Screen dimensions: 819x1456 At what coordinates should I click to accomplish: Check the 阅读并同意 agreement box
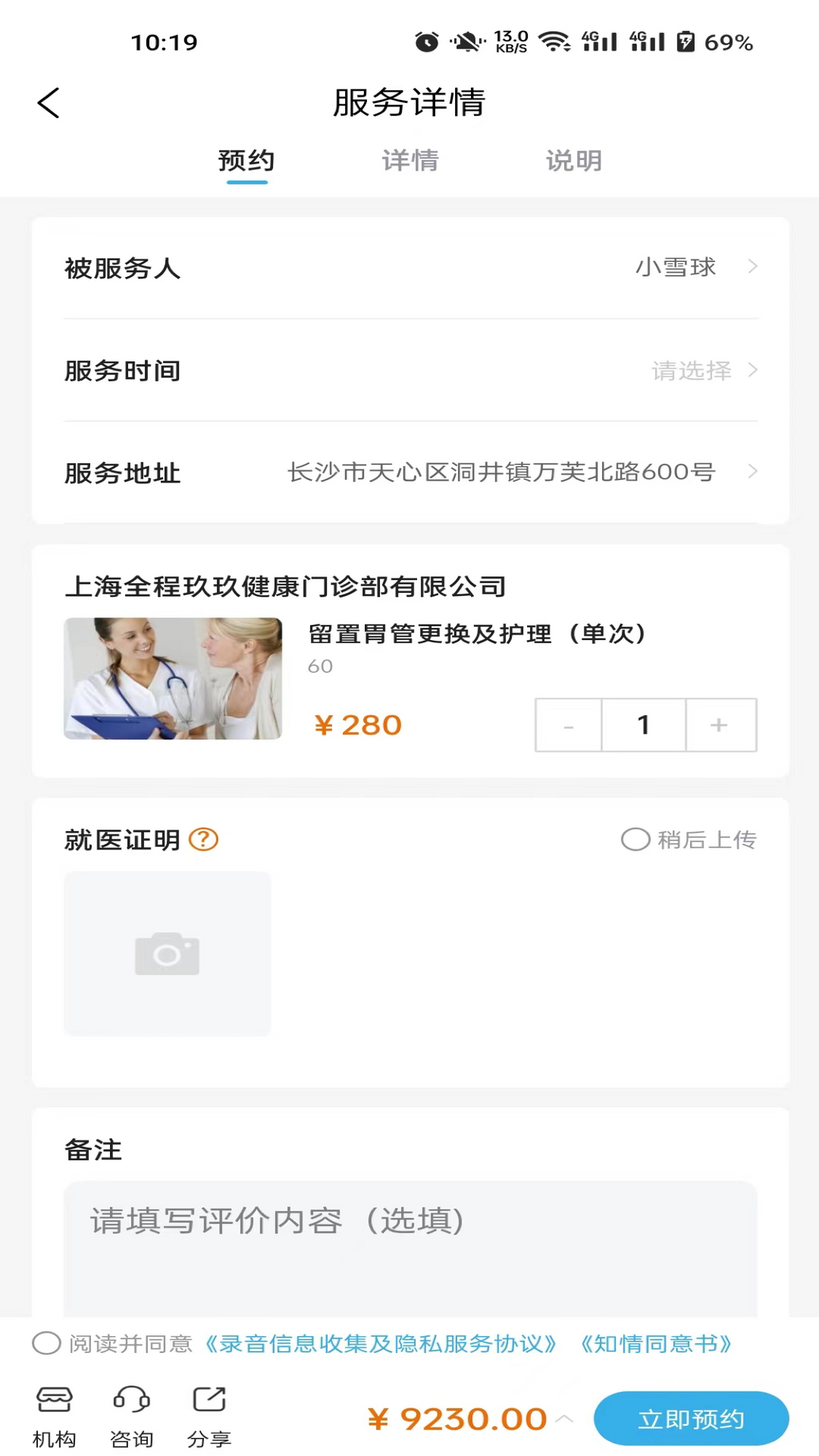click(x=46, y=1344)
